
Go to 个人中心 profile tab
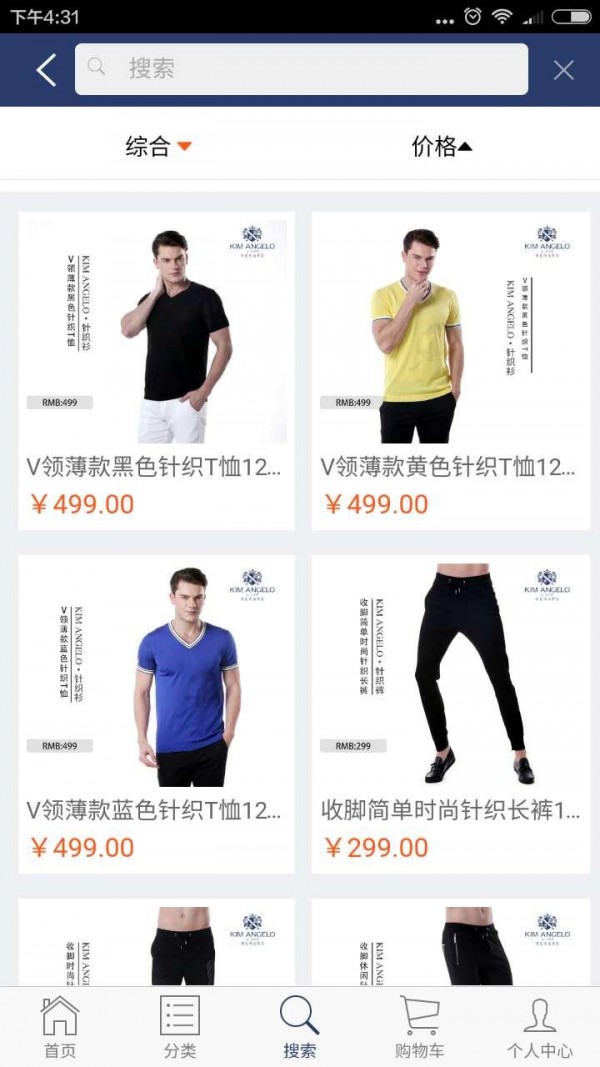coord(540,1027)
